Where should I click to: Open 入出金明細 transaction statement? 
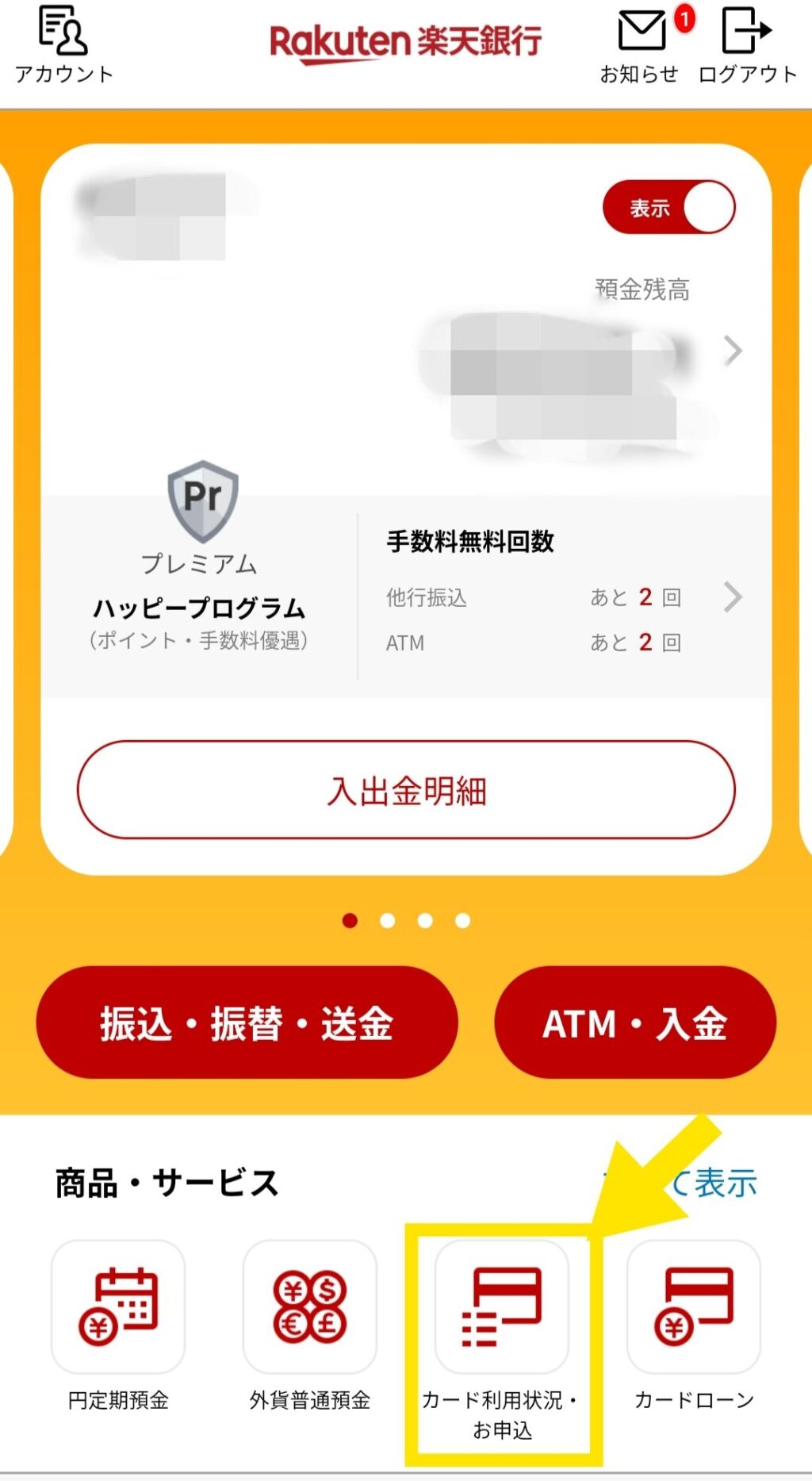[406, 790]
